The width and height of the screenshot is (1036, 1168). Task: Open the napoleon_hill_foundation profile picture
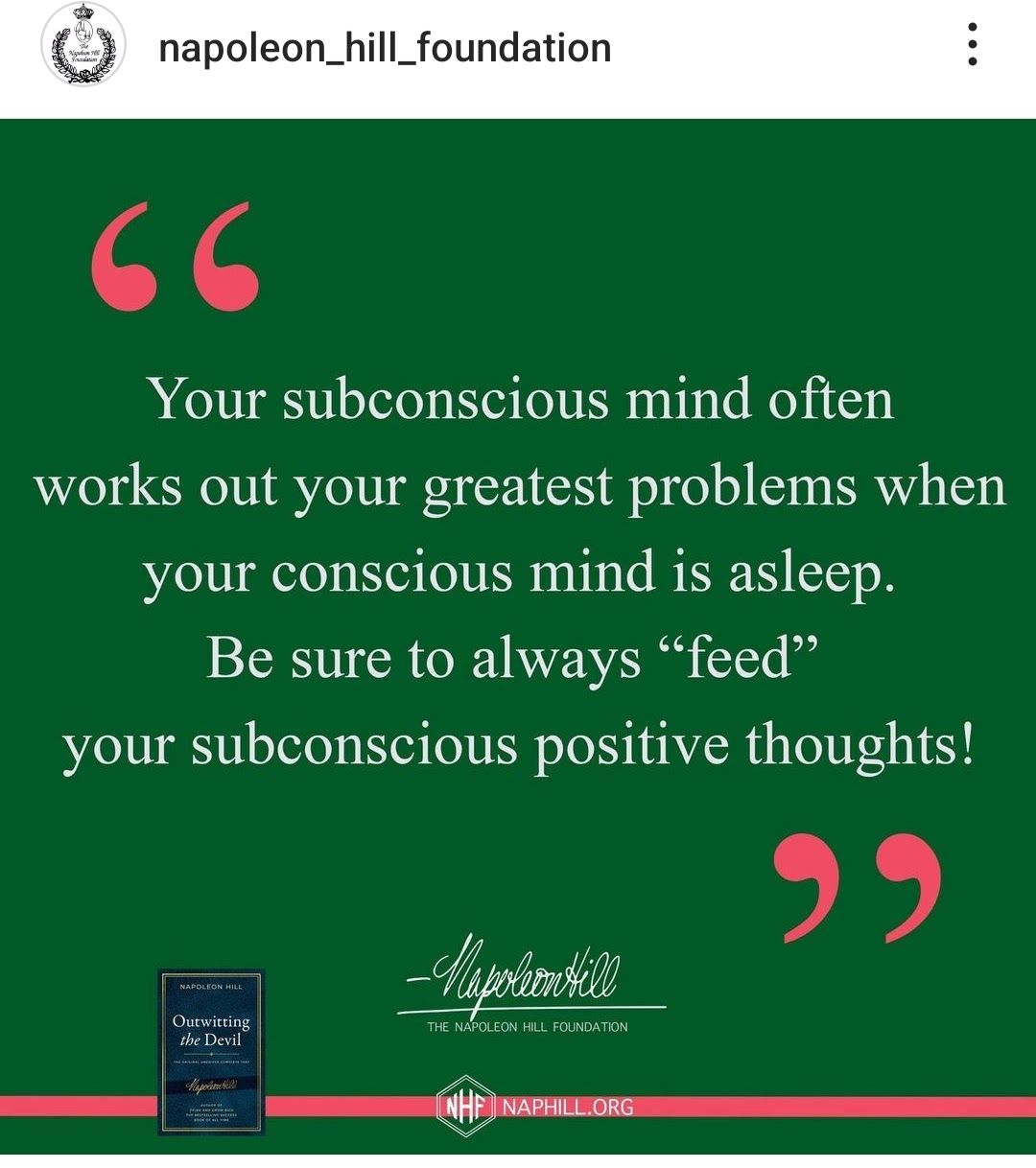pos(82,46)
